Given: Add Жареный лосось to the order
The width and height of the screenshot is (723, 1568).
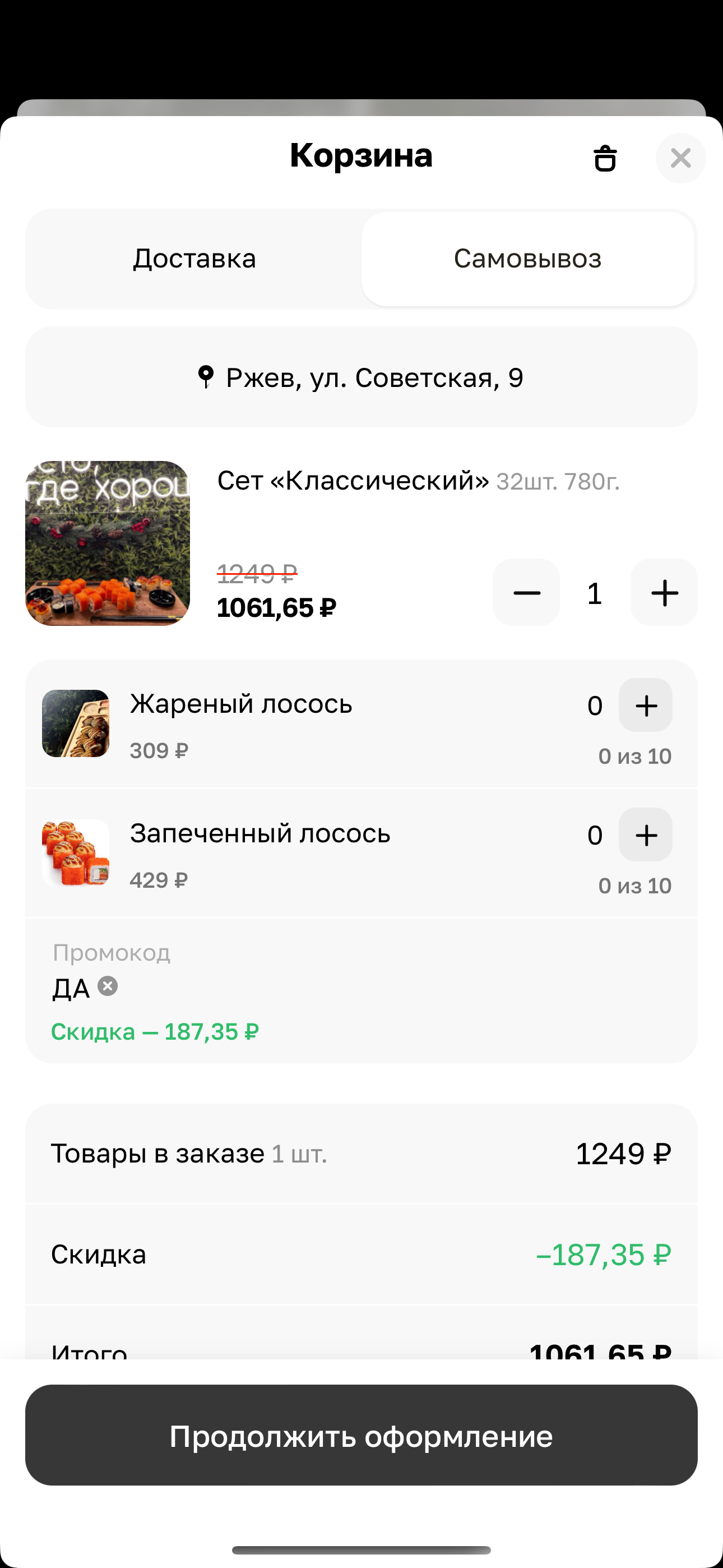Looking at the screenshot, I should [646, 705].
